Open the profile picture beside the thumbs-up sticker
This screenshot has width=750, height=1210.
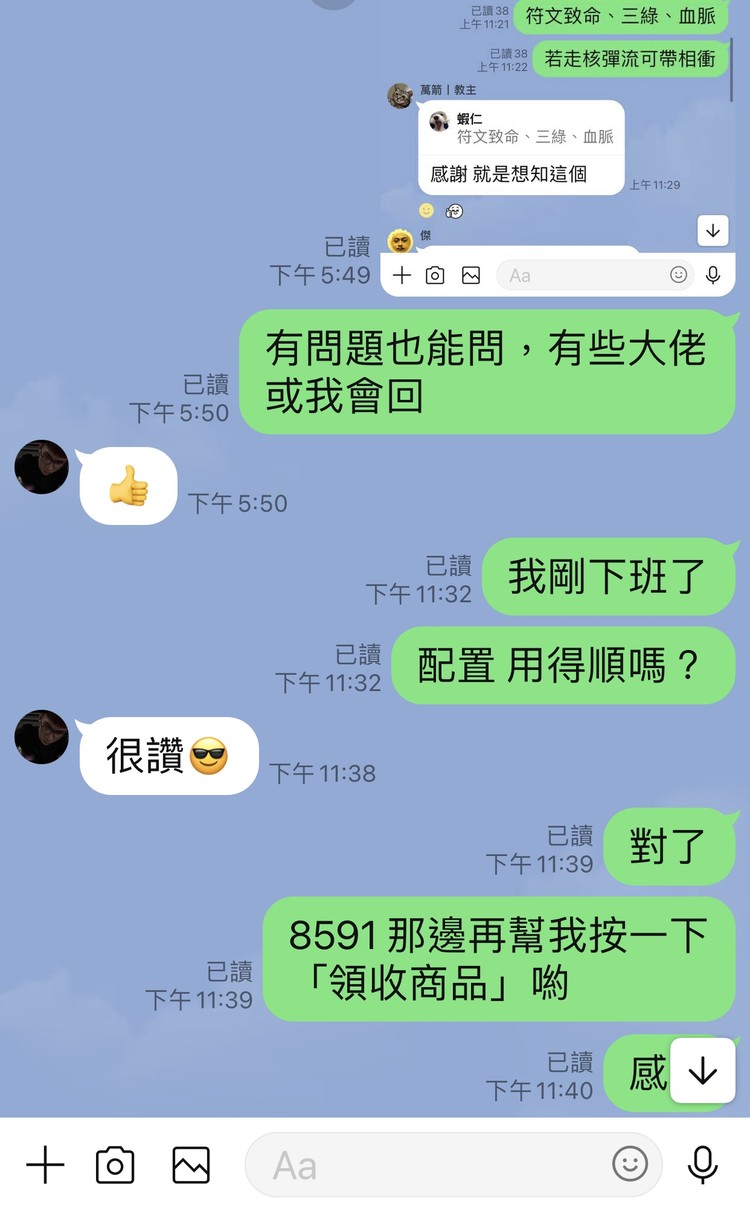pyautogui.click(x=41, y=465)
